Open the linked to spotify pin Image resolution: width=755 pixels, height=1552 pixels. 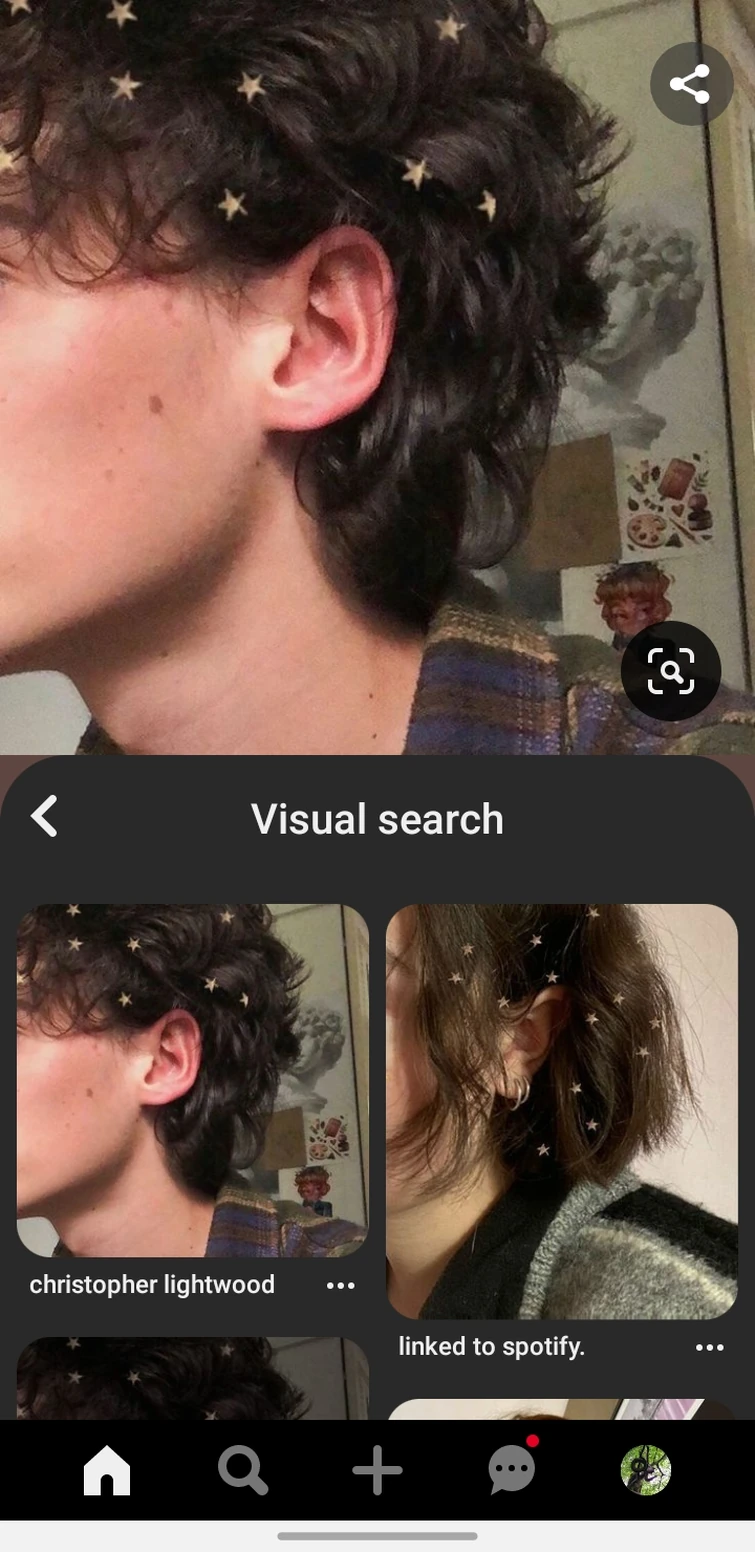tap(561, 1110)
